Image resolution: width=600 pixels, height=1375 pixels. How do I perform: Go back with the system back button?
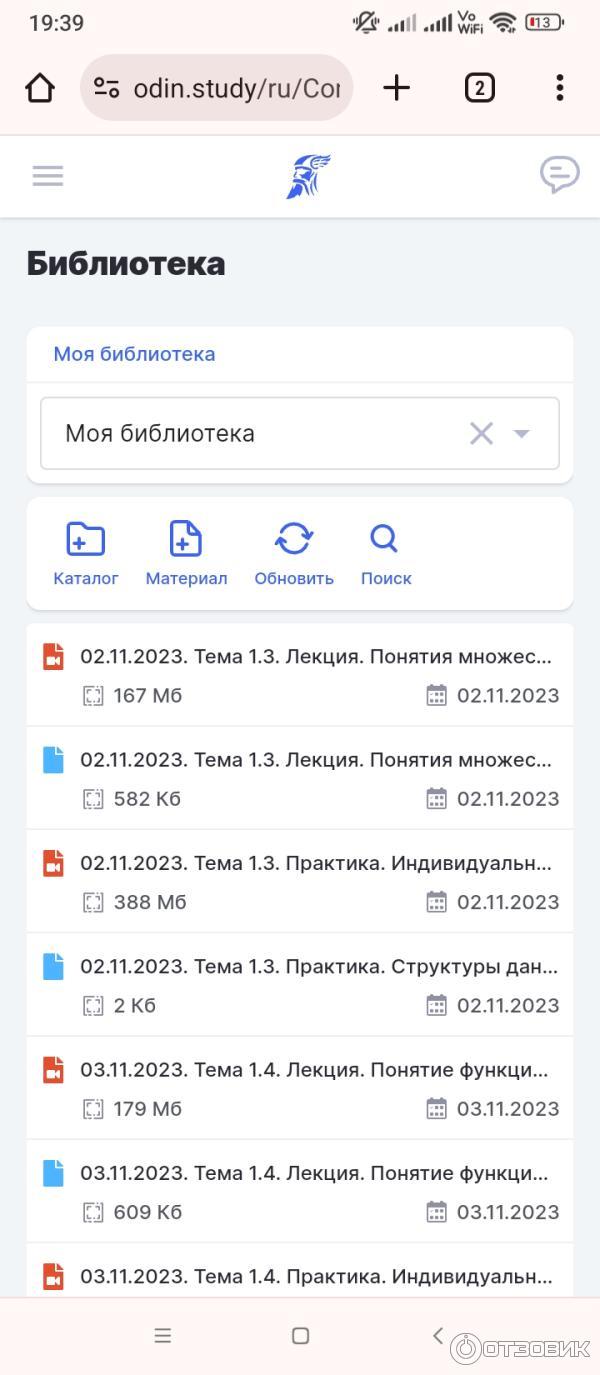[437, 1335]
